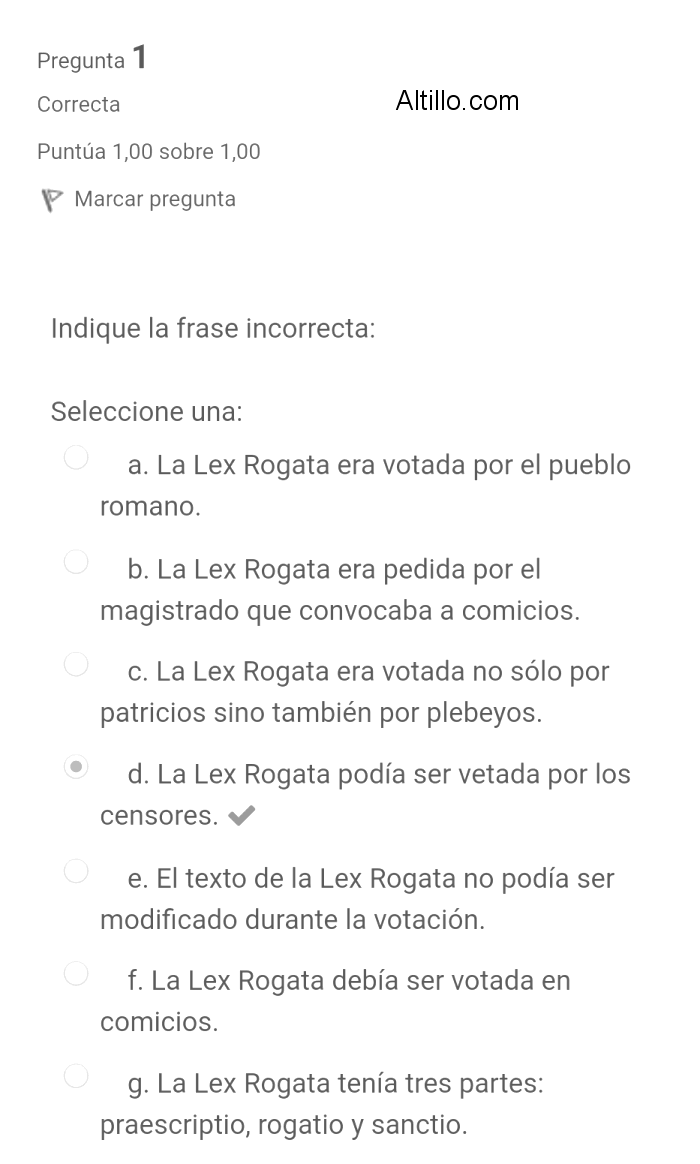The height and width of the screenshot is (1164, 700).
Task: Choose option e about texto modificado
Action: (76, 870)
